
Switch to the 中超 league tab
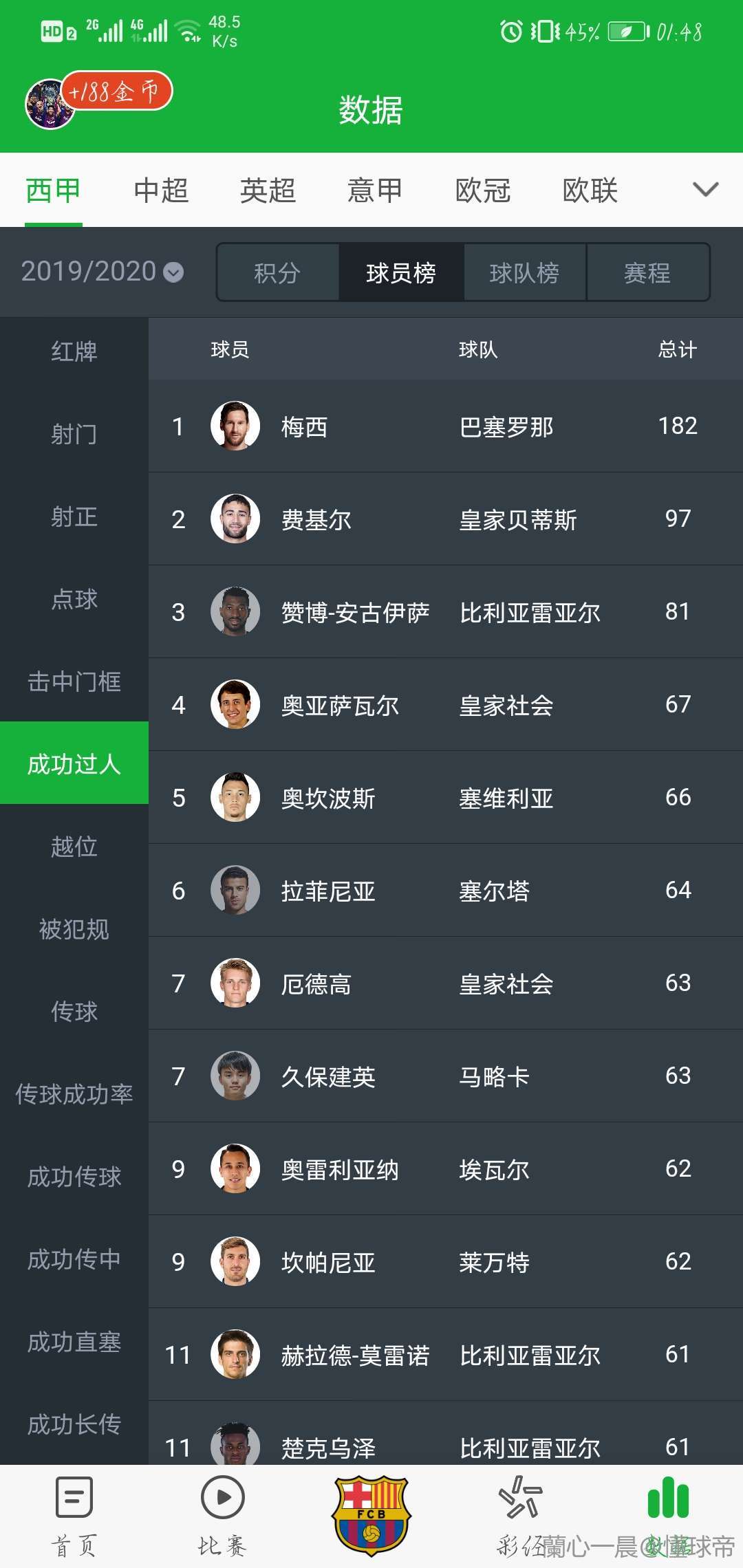click(161, 190)
